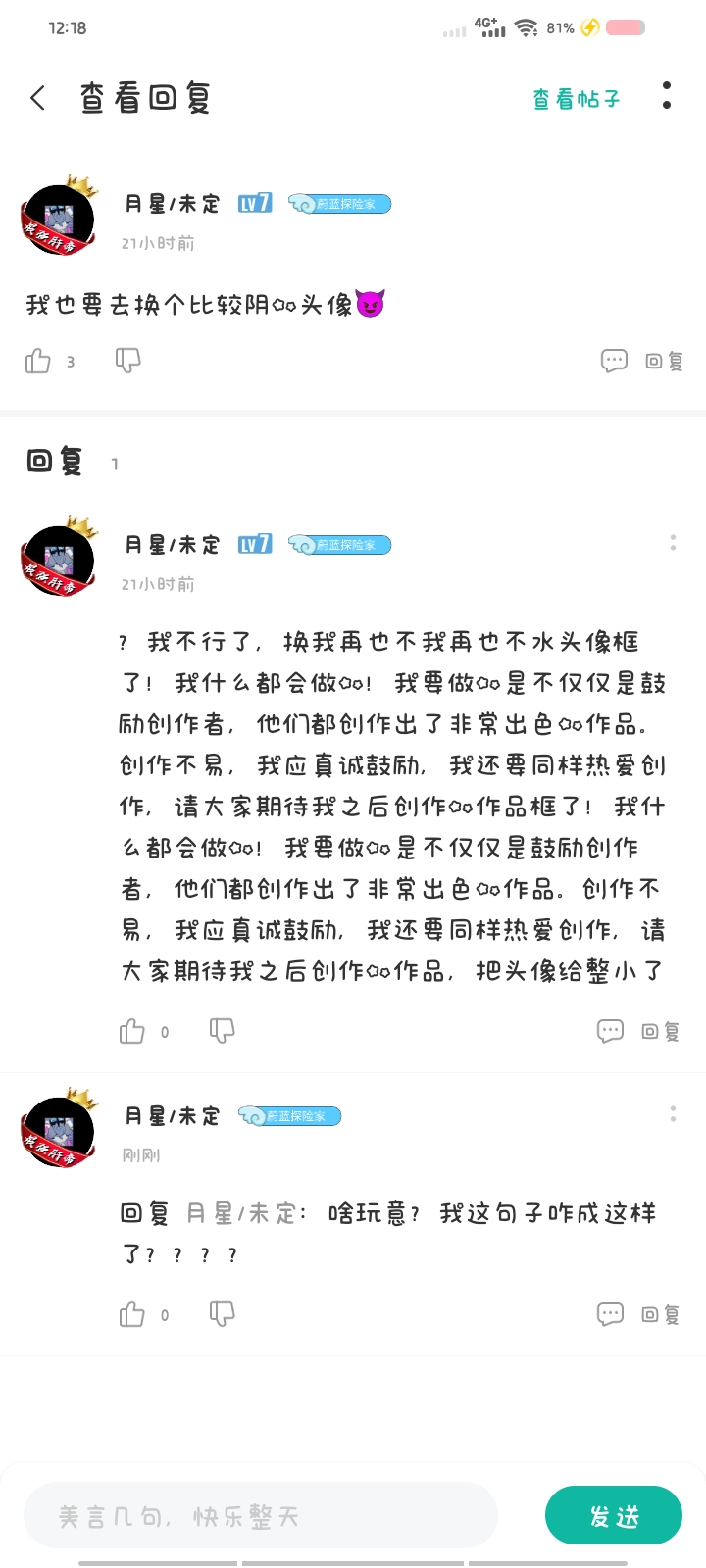Tap the dislike icon on the middle long reply

click(222, 1031)
